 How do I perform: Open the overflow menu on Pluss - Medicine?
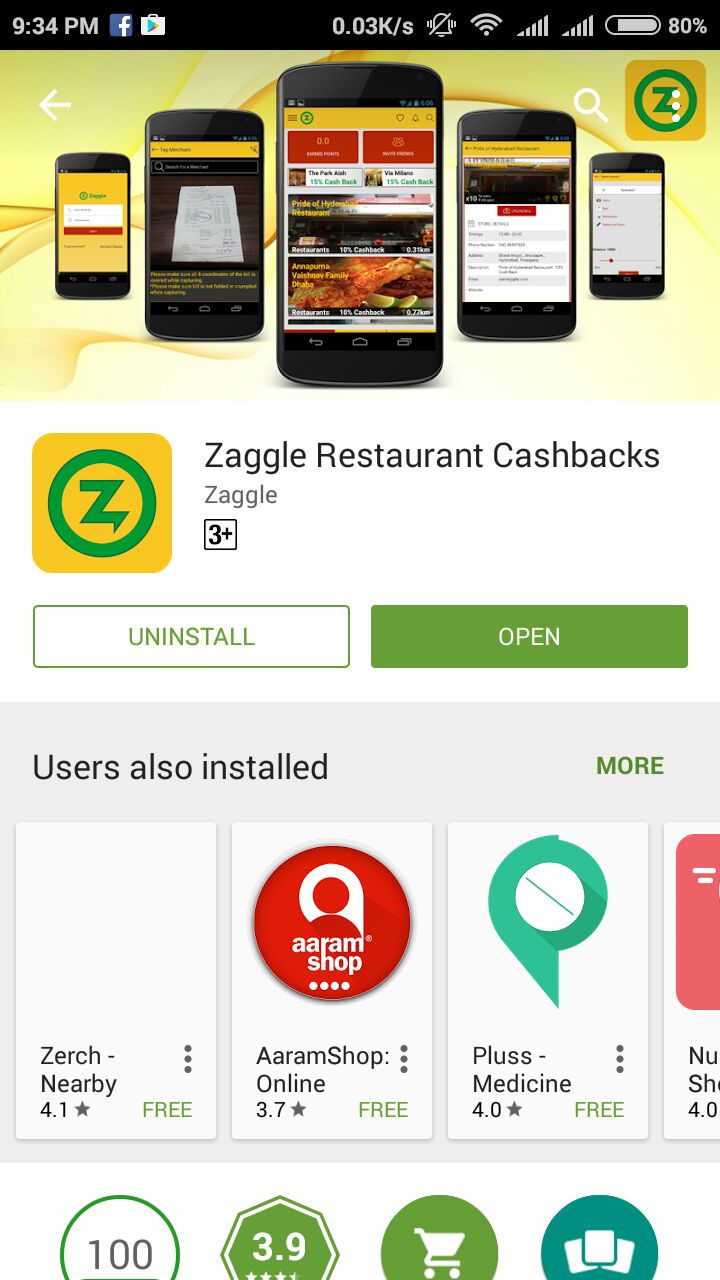(x=618, y=1057)
